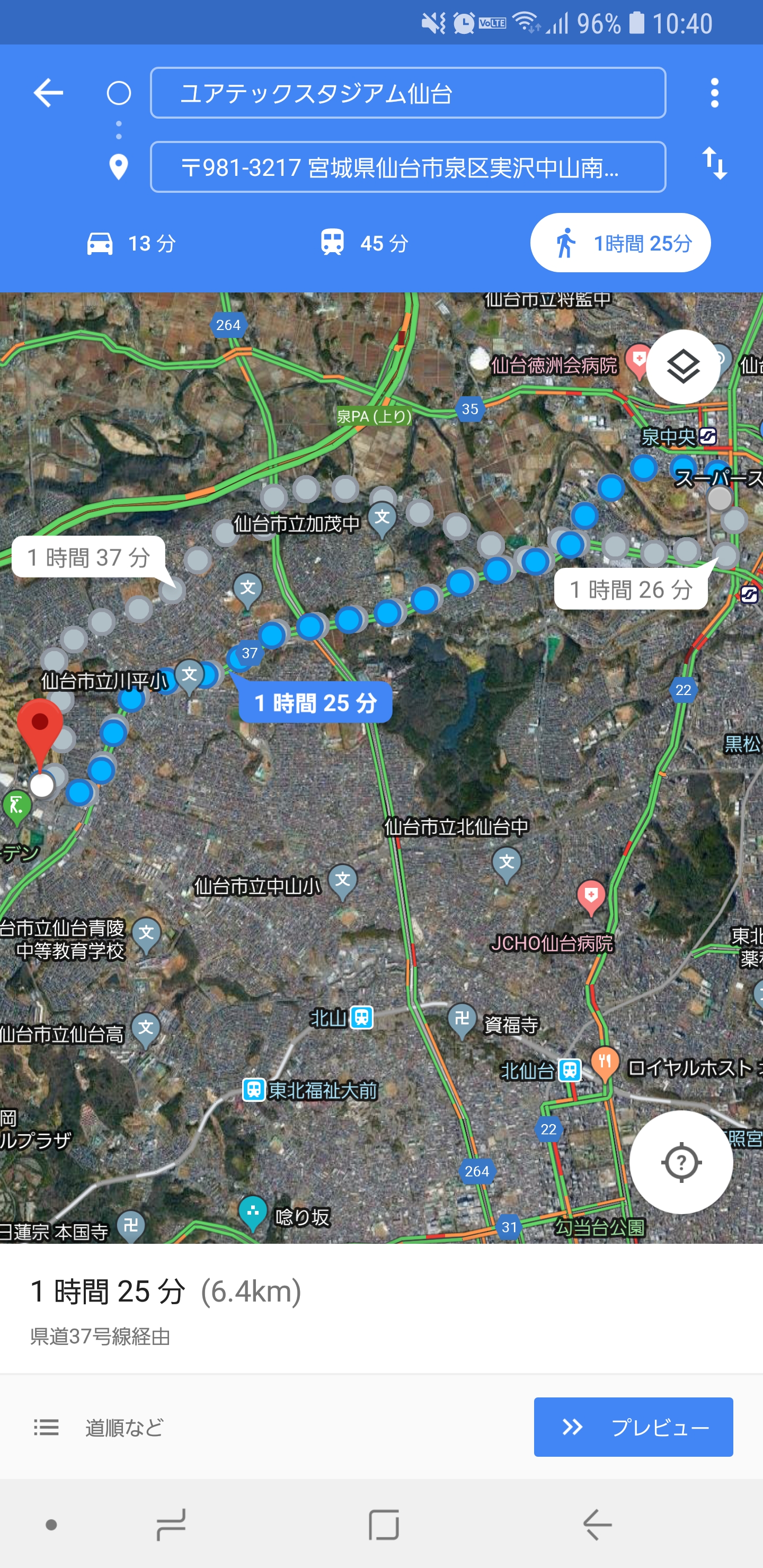This screenshot has height=1568, width=763.
Task: Swap start and destination
Action: point(714,163)
